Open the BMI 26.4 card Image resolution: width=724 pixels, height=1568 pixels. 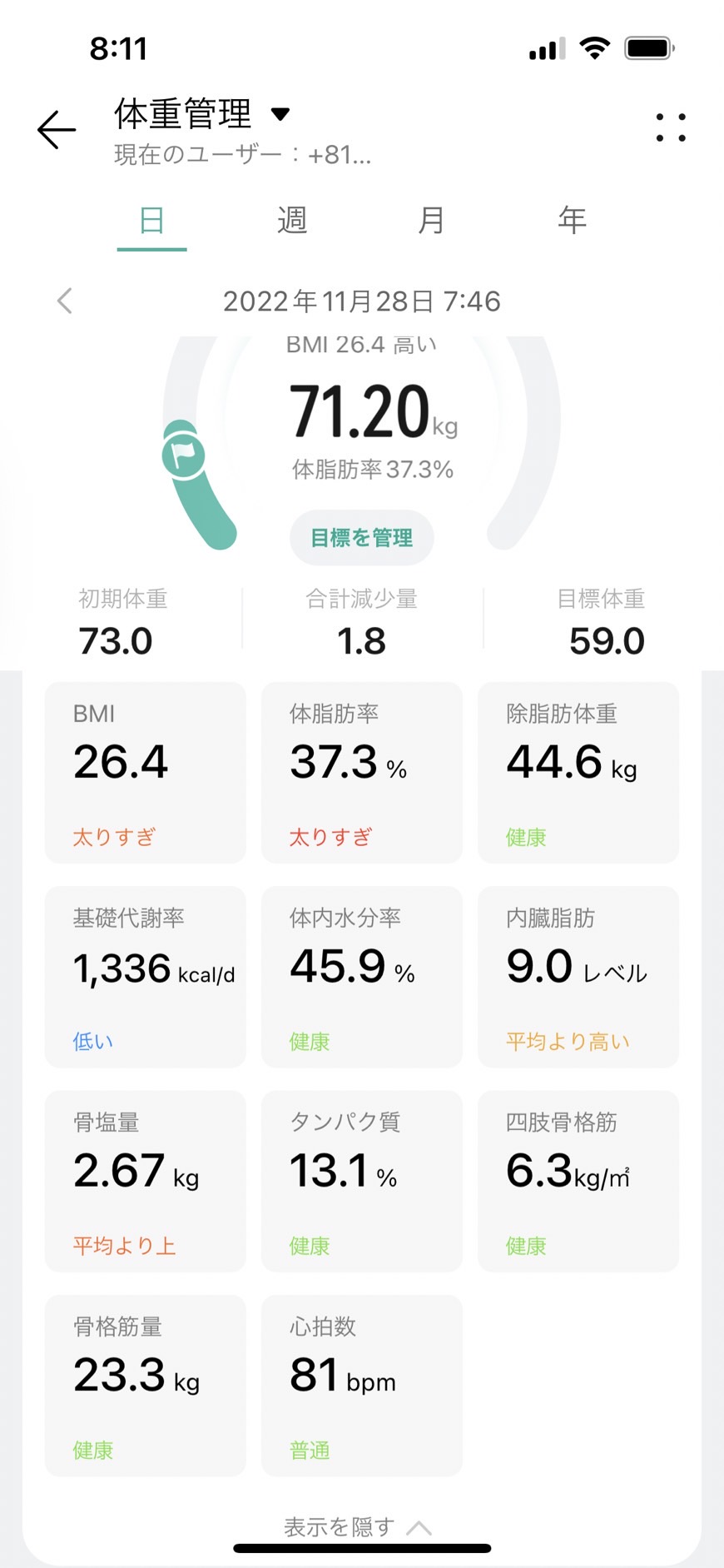[146, 773]
